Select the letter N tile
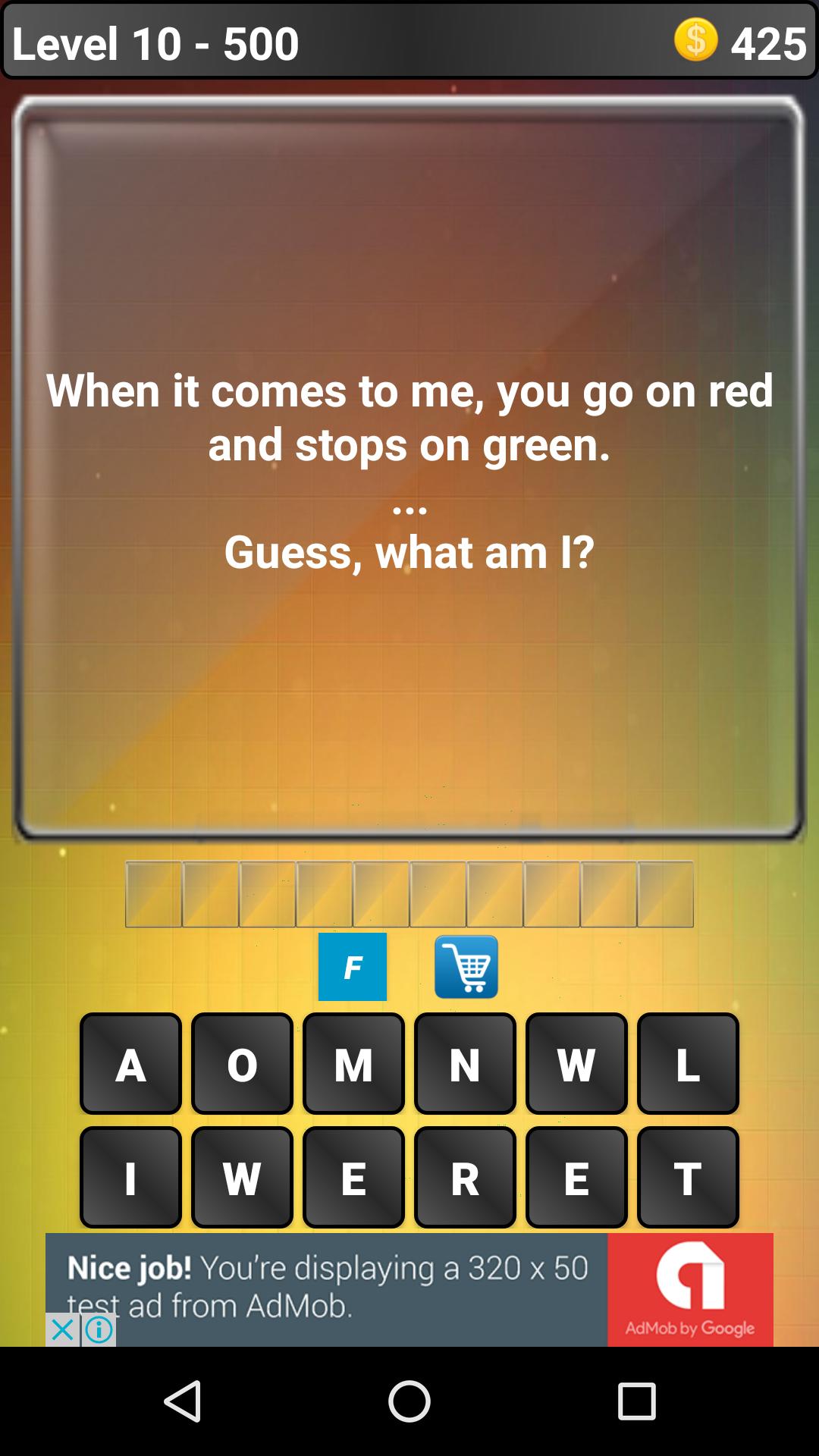 [x=465, y=1065]
